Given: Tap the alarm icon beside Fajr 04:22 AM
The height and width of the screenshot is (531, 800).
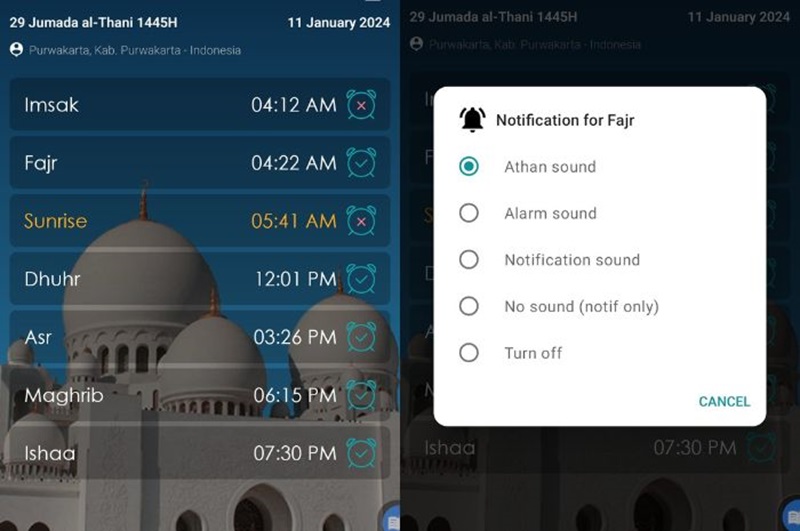Looking at the screenshot, I should [x=361, y=162].
